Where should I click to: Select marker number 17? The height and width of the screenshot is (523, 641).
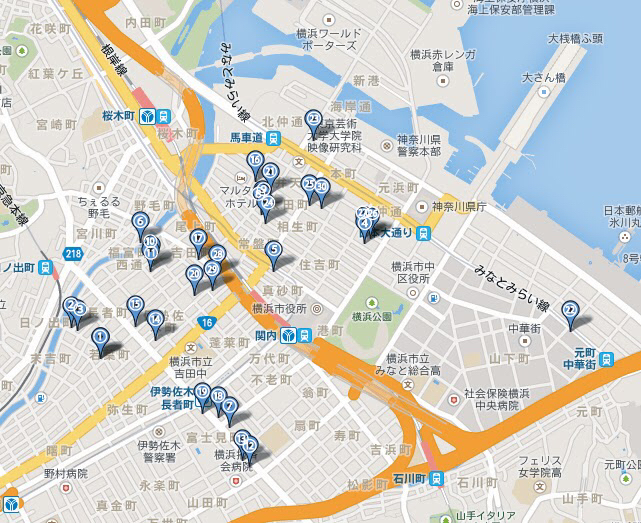tap(199, 239)
